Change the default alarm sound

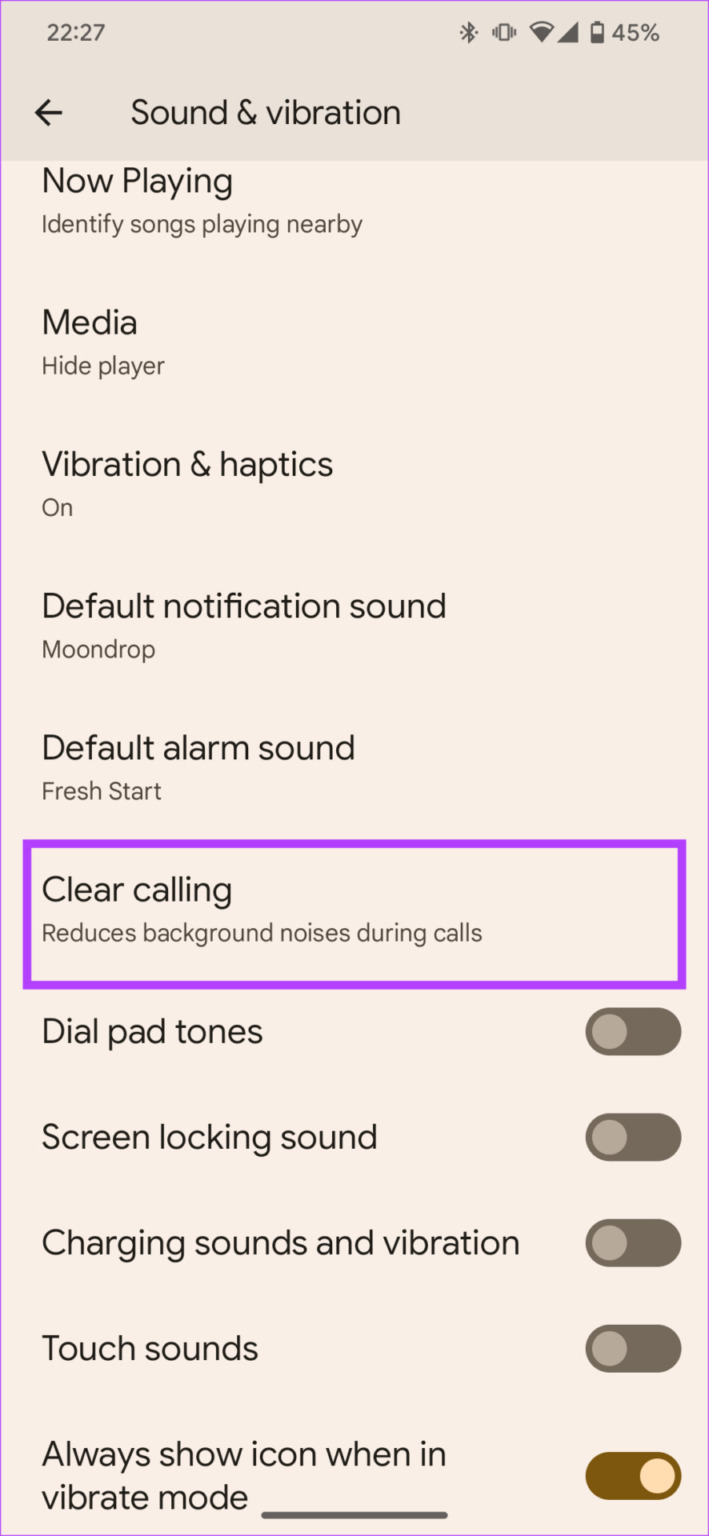[x=200, y=768]
